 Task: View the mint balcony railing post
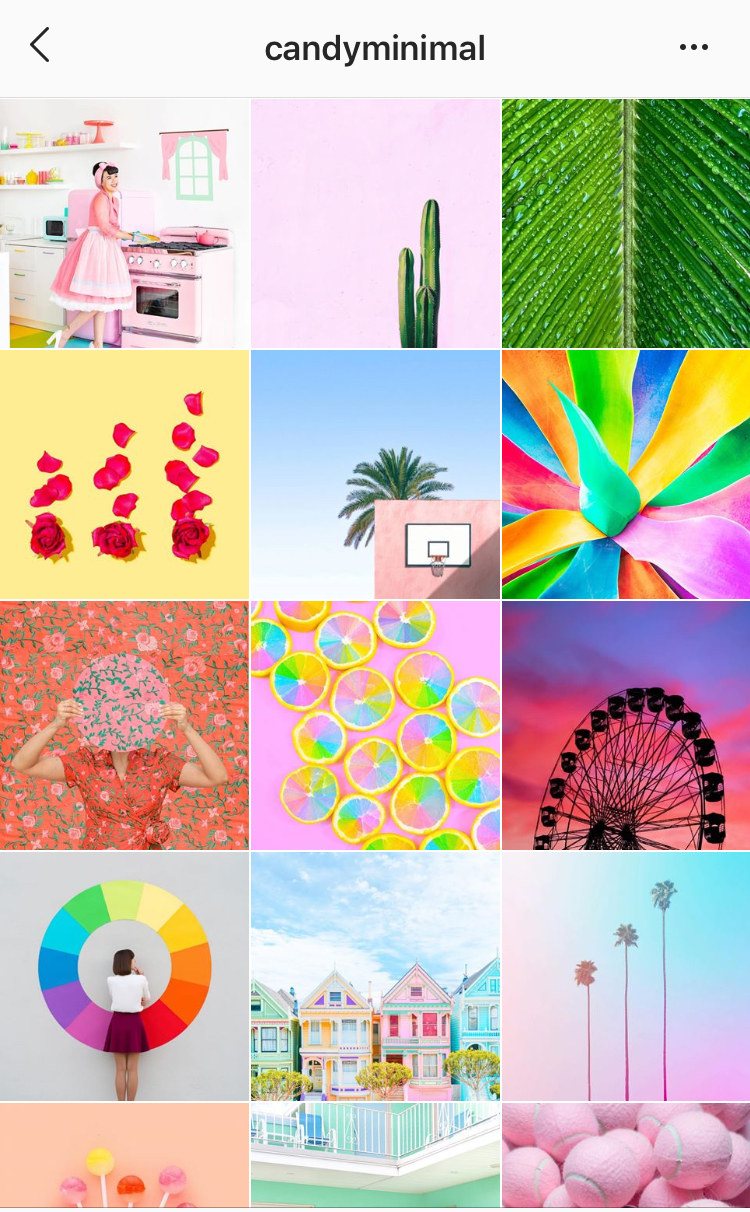(x=375, y=1157)
